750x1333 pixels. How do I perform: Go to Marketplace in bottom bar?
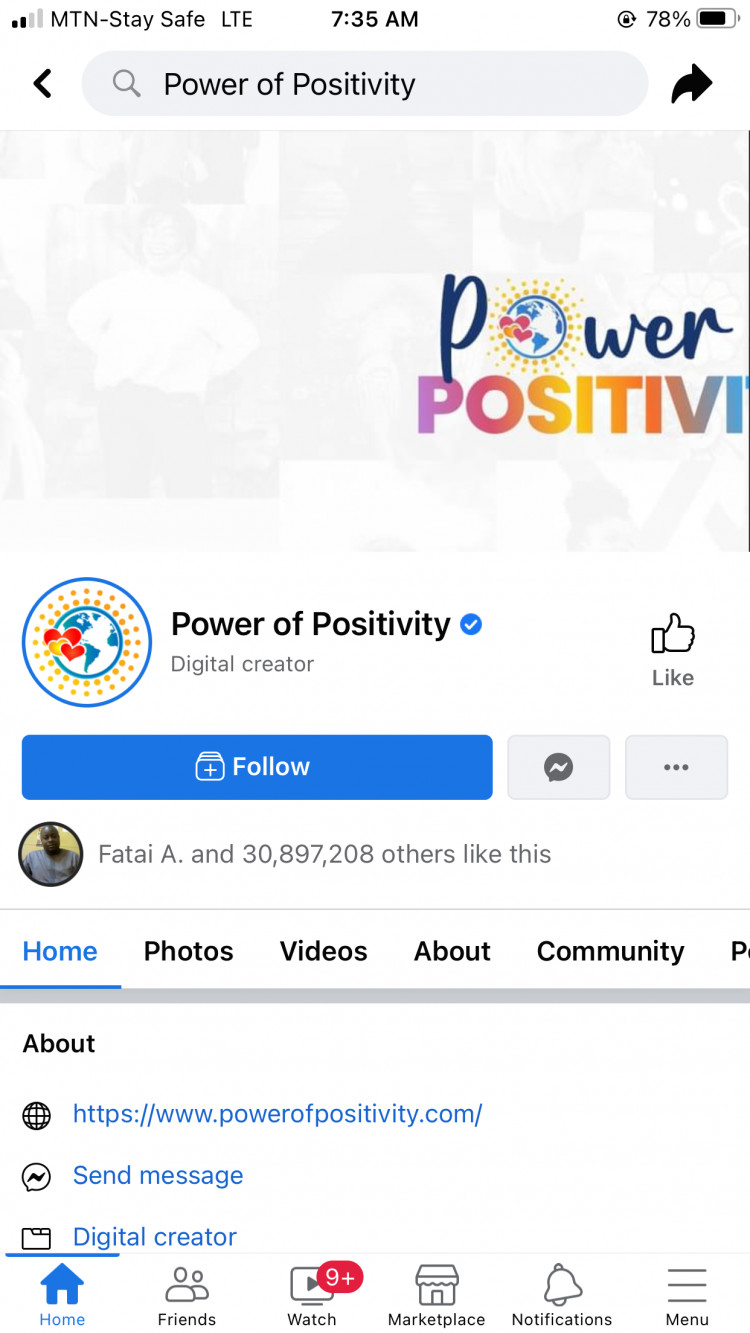coord(436,1295)
